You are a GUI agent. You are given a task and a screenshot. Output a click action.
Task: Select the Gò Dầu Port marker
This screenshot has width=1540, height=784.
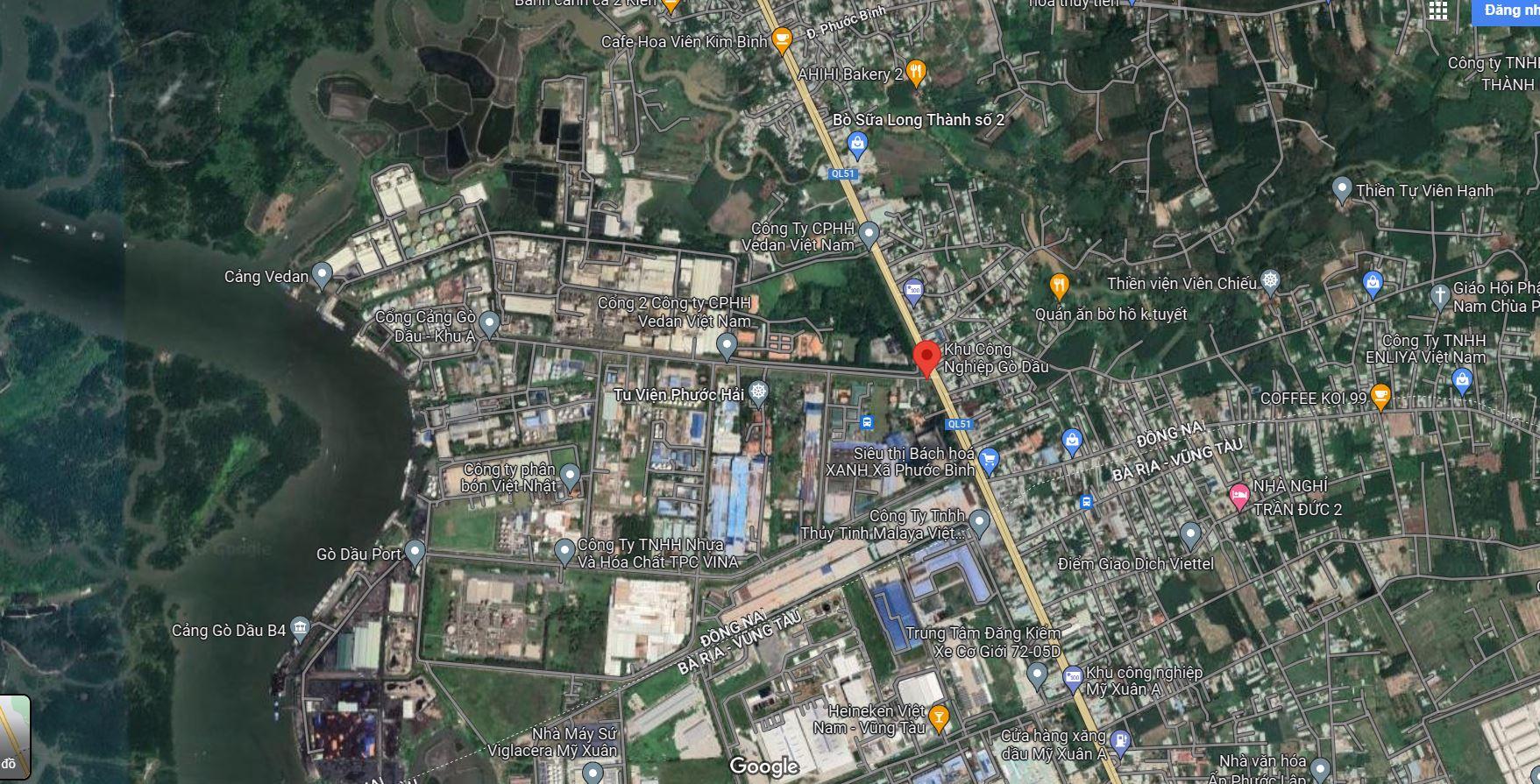pos(415,552)
